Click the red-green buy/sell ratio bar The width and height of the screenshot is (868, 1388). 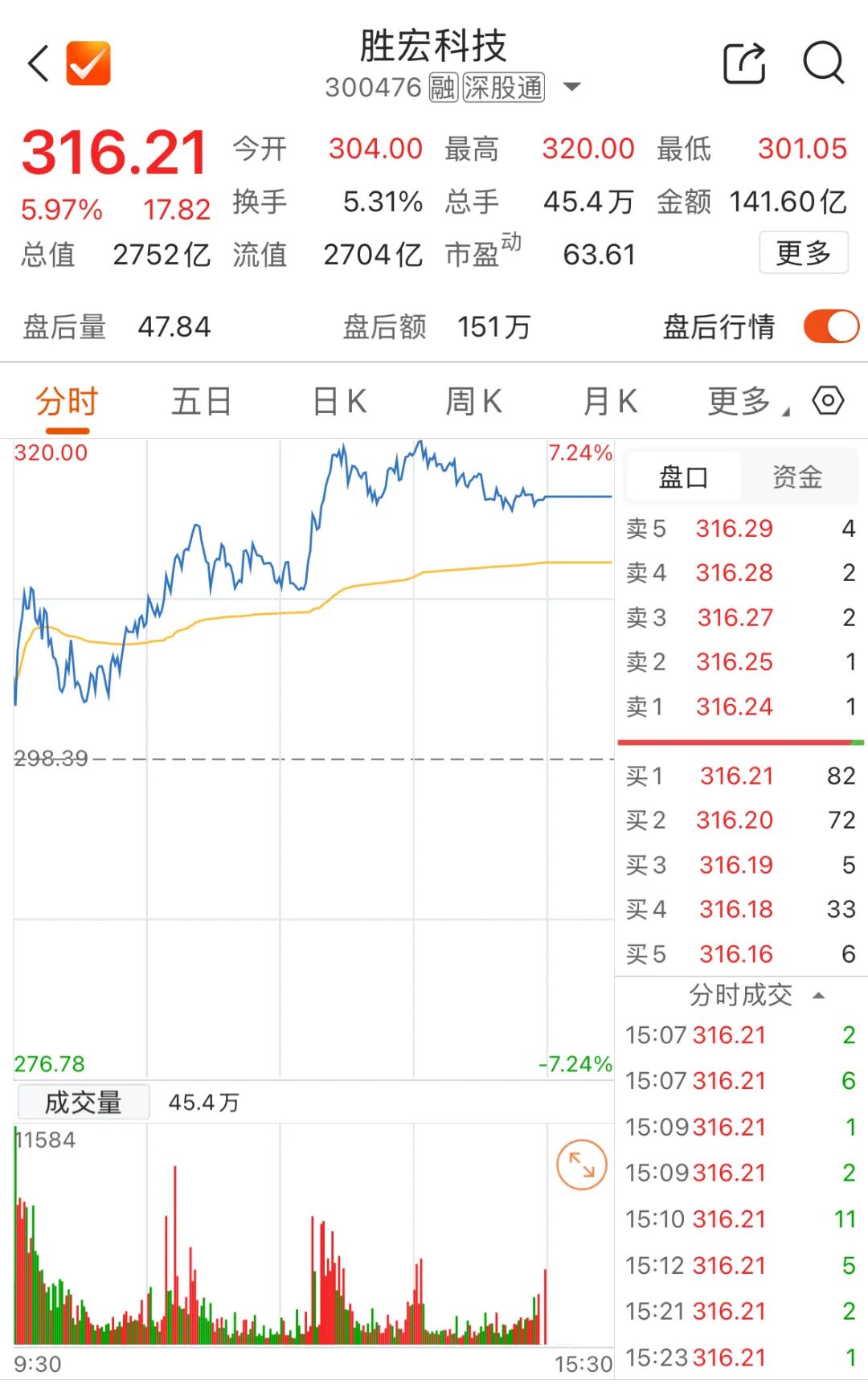pos(739,741)
